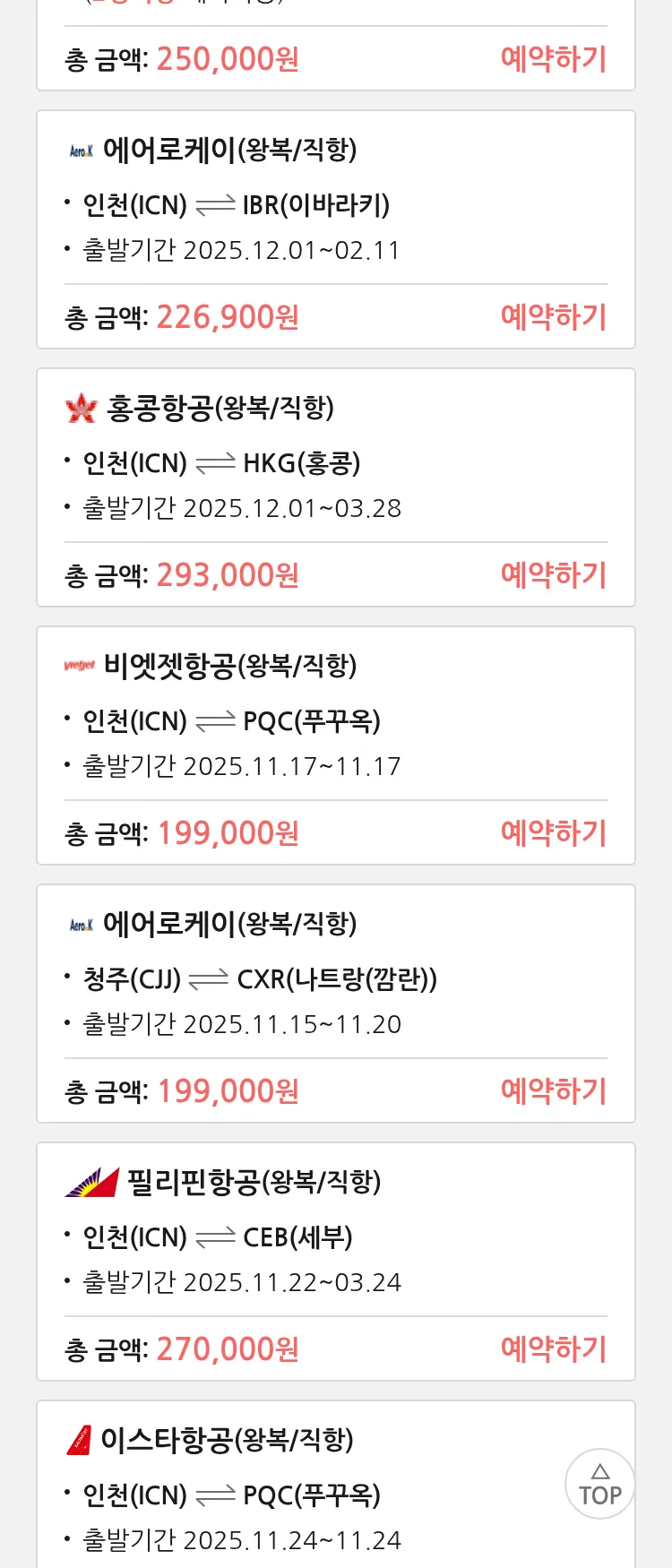
Task: Reserve the 홍콩항공 flight to HKG
Action: tap(553, 575)
